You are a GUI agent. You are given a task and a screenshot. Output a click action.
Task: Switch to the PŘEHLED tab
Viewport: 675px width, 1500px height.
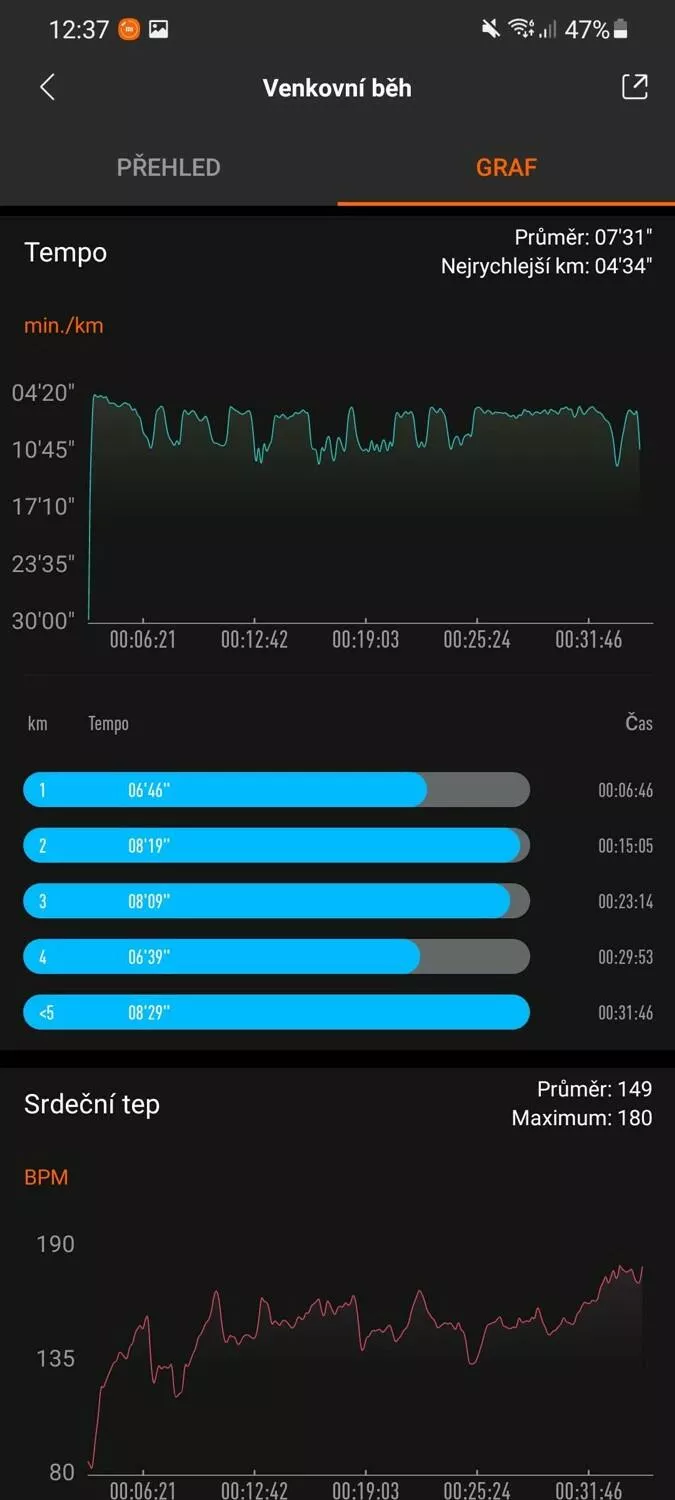(x=168, y=167)
